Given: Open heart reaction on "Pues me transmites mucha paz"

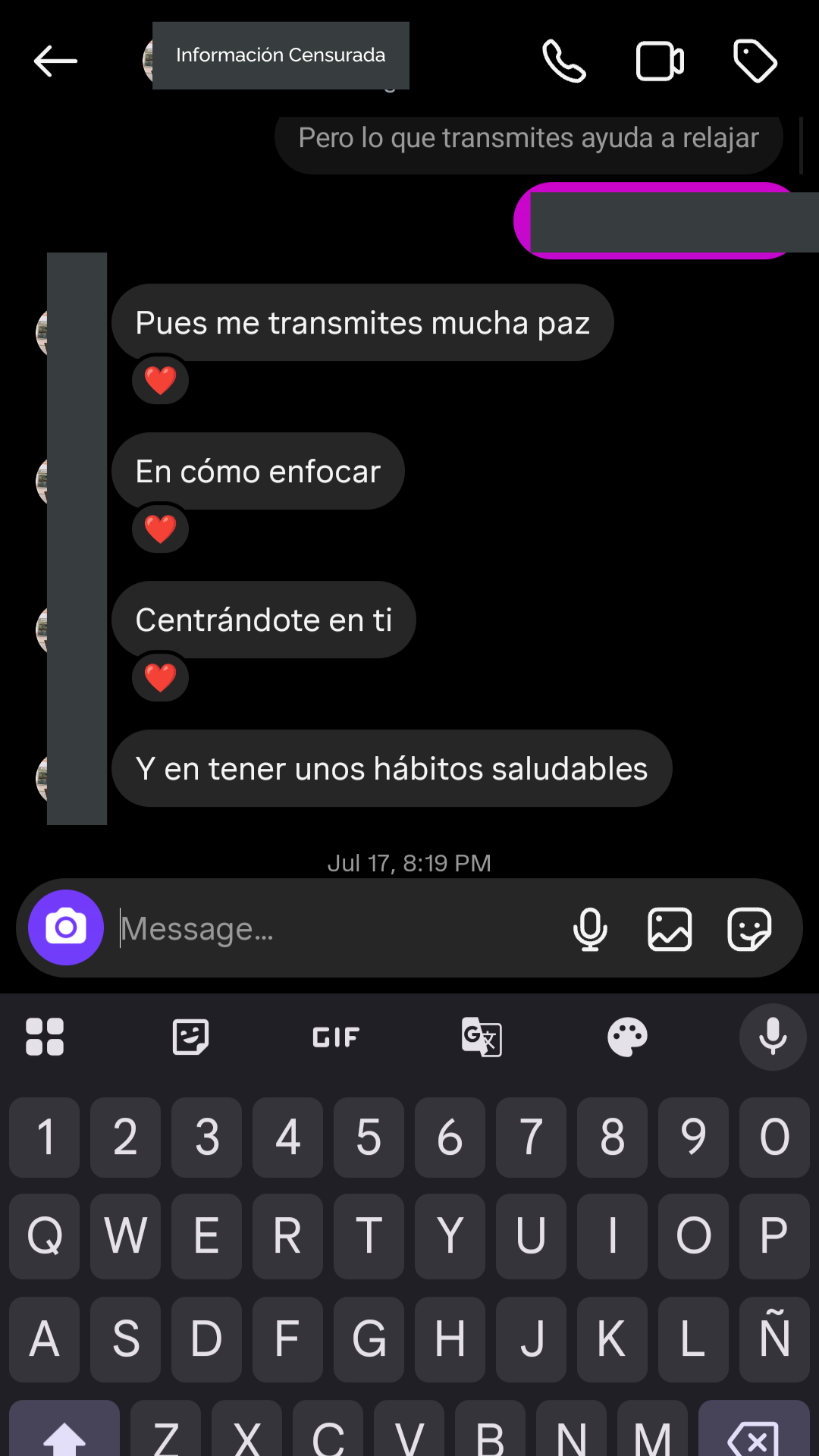Looking at the screenshot, I should (160, 380).
